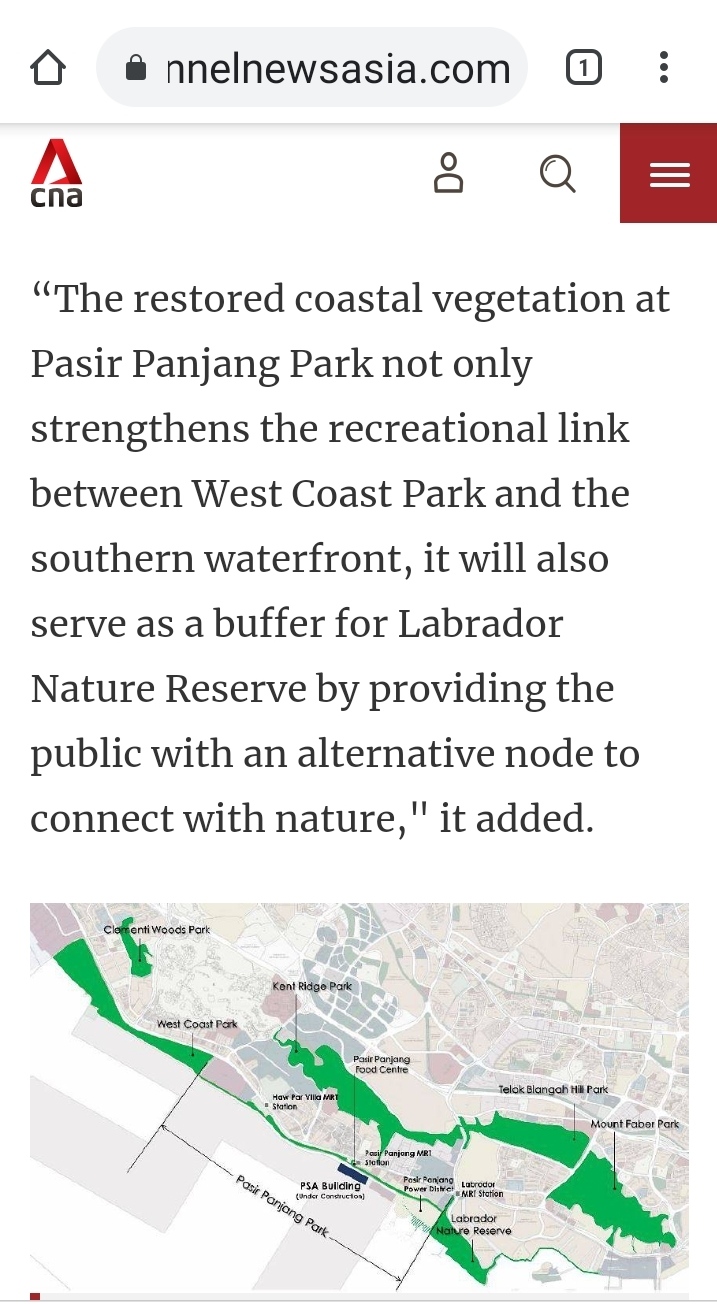717x1304 pixels.
Task: Search the CNA site
Action: (557, 173)
